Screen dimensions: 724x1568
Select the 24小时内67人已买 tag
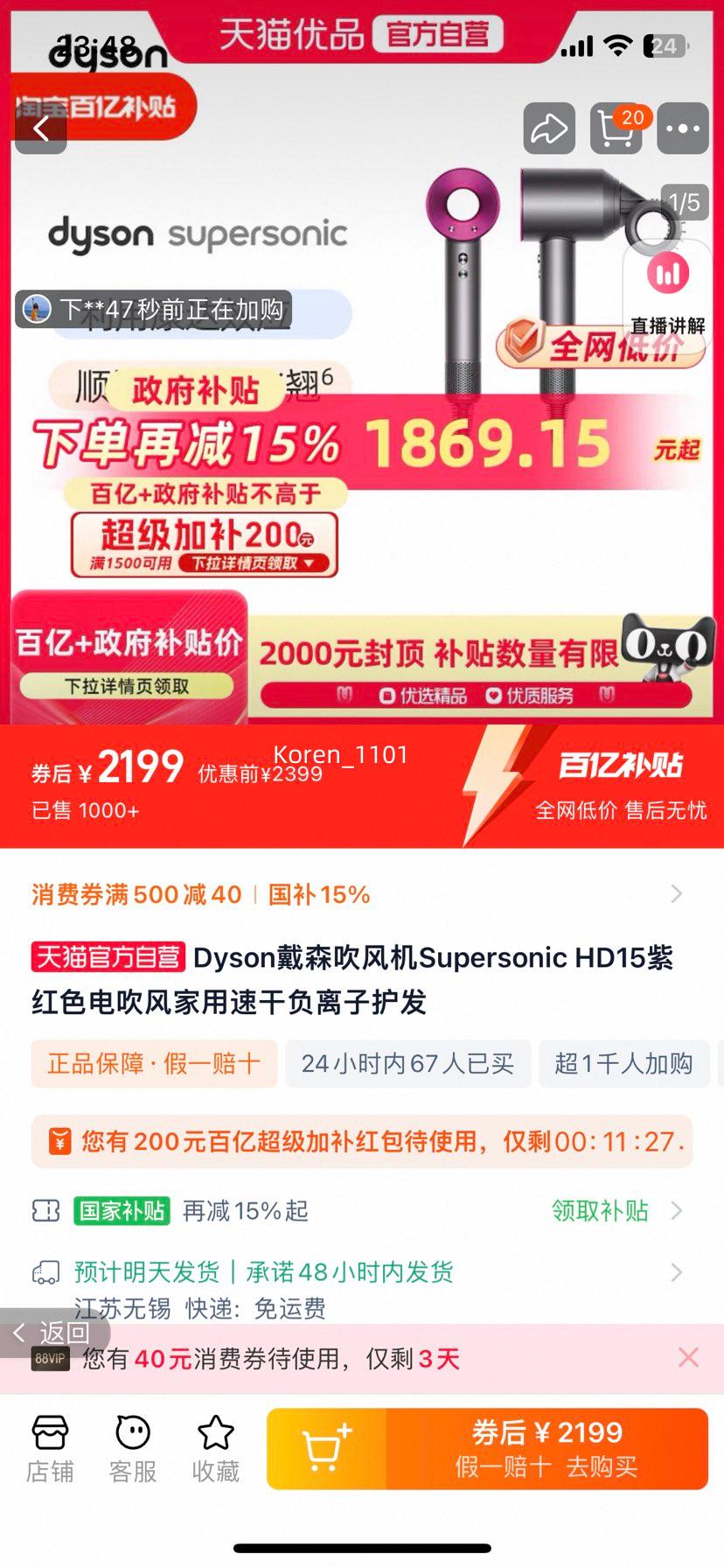click(407, 1063)
